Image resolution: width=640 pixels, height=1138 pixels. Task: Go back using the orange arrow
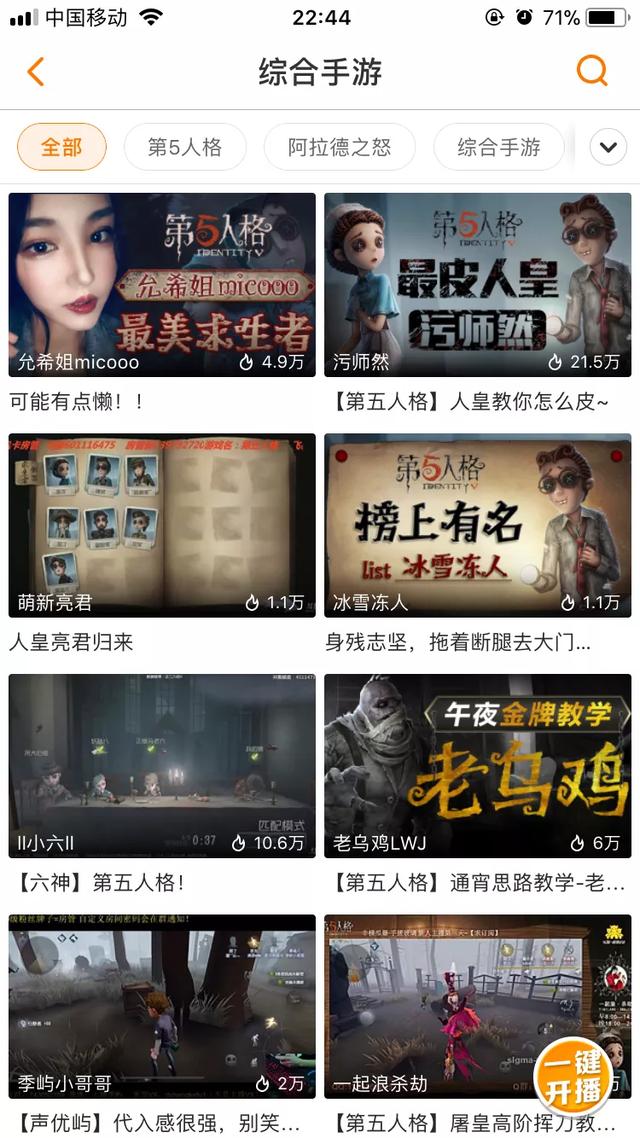[36, 72]
